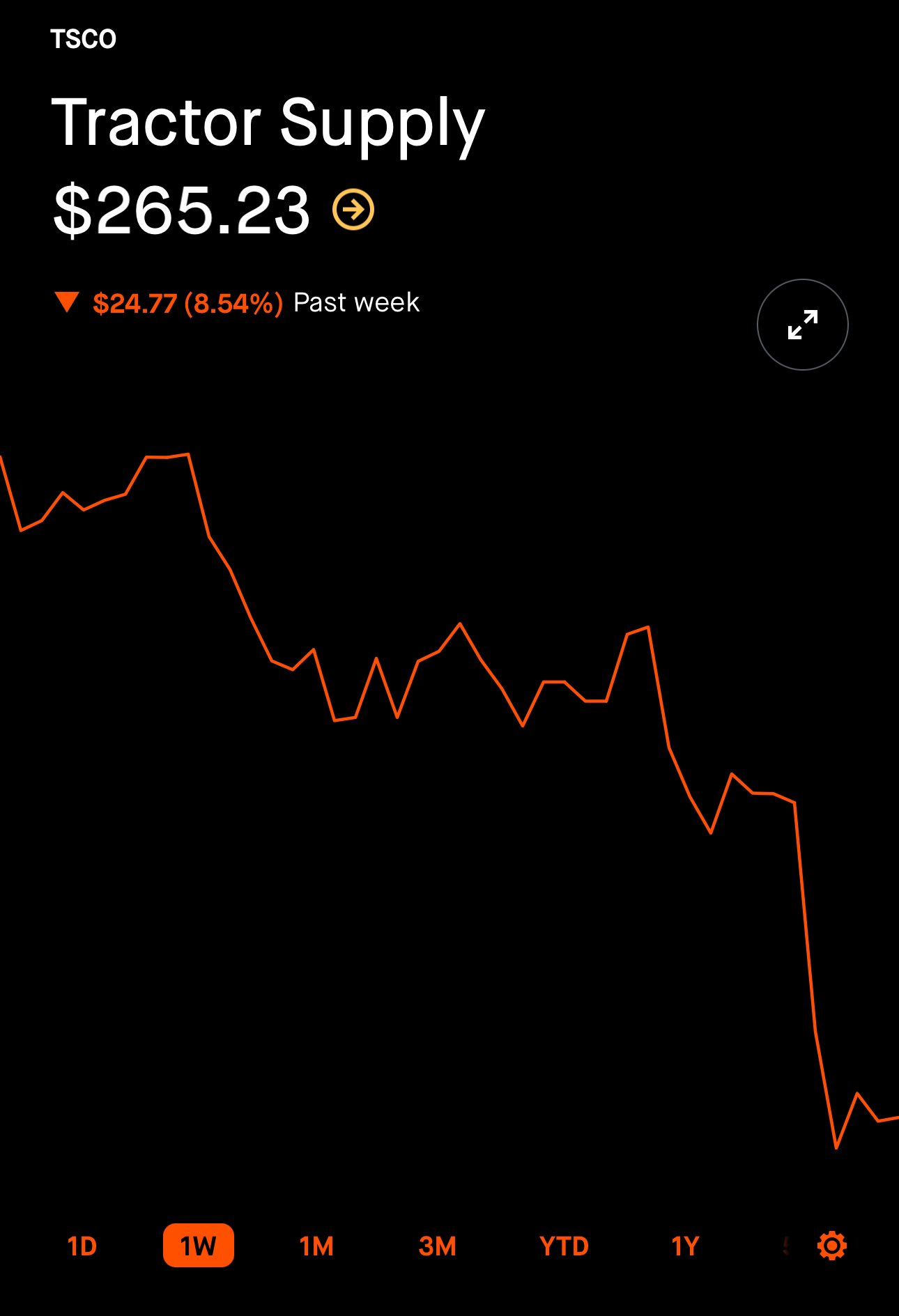The image size is (899, 1316).
Task: Change chart range to 3M
Action: pyautogui.click(x=437, y=1246)
